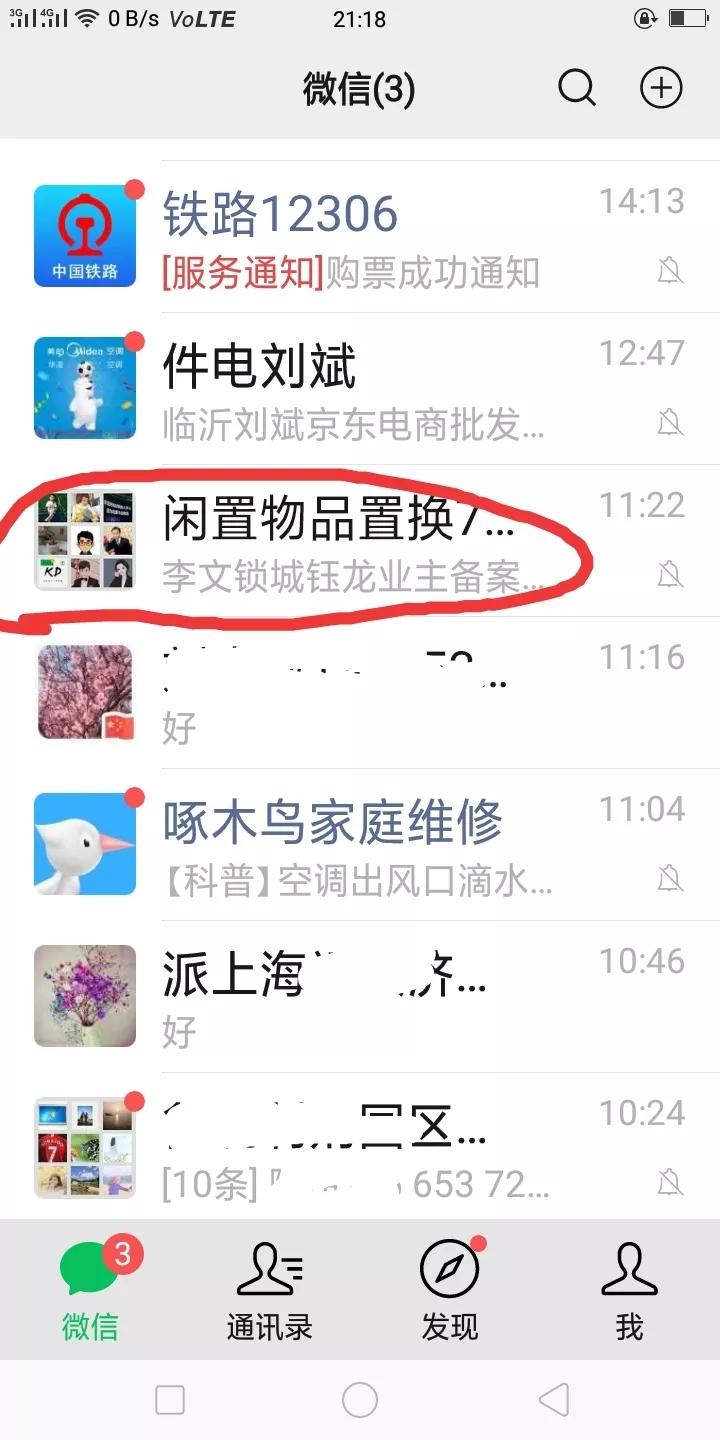
Task: Open the 啄木鸟家庭维修 conversation
Action: point(380,843)
